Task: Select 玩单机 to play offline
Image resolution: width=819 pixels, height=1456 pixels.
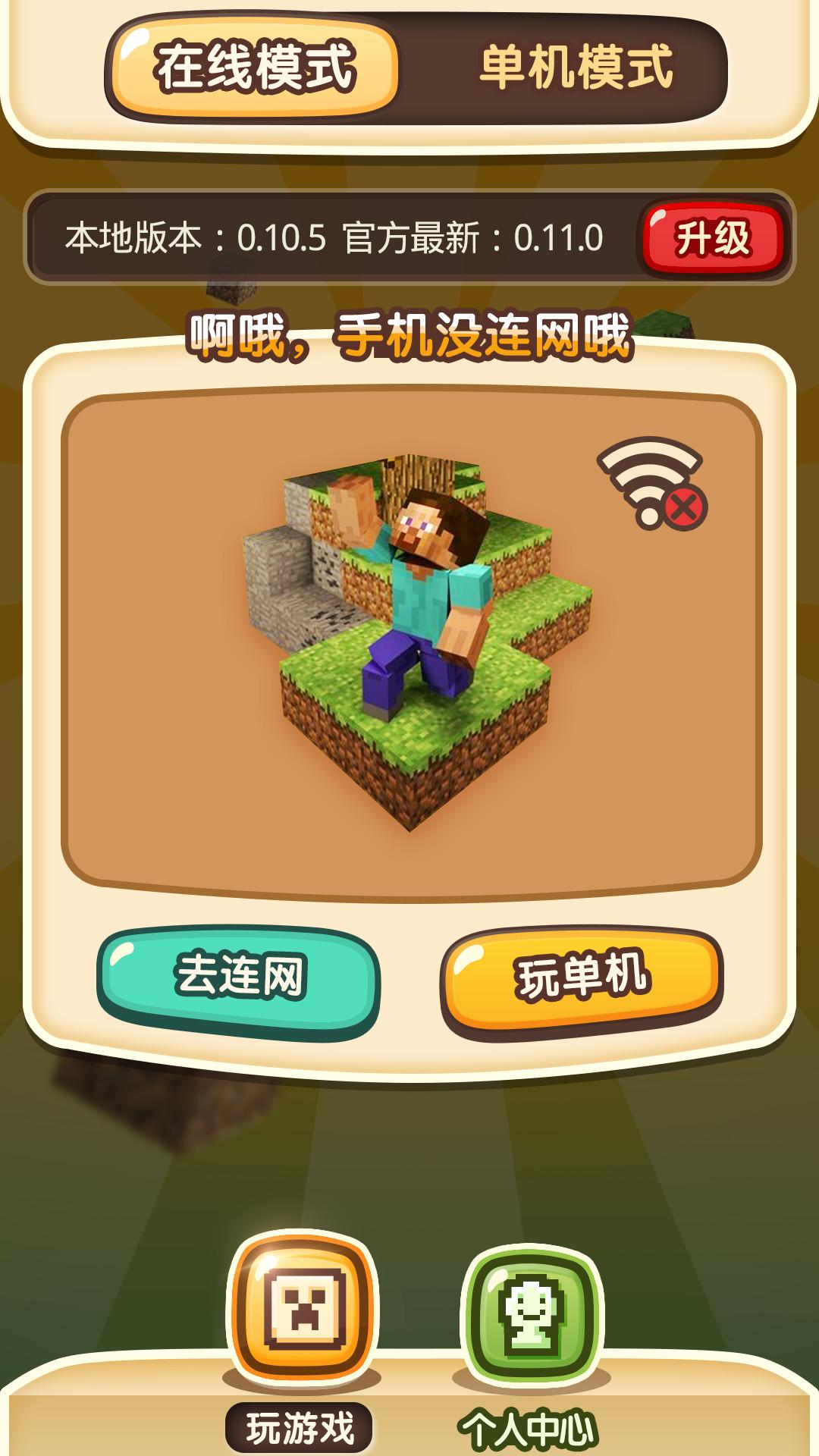Action: point(582,978)
